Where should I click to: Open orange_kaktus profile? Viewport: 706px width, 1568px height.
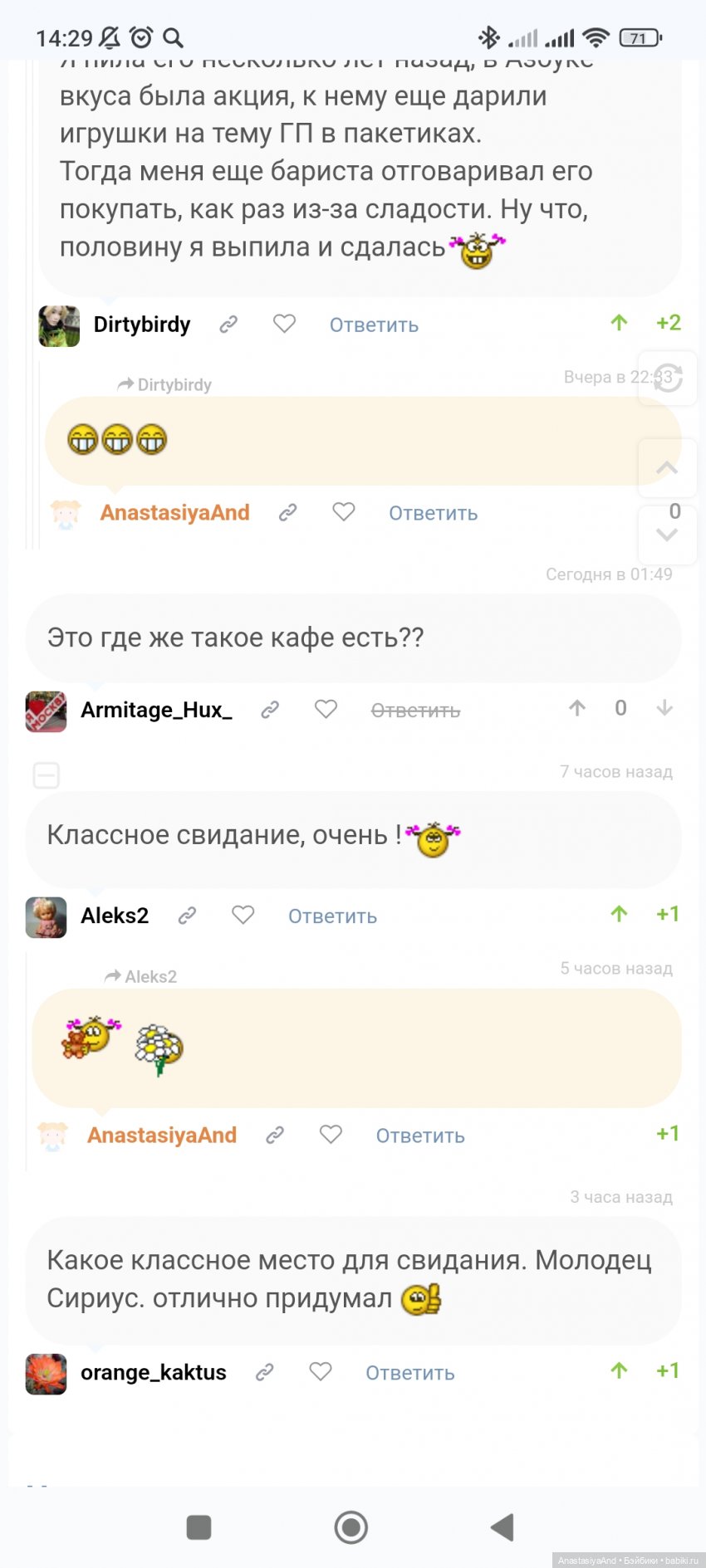153,1373
